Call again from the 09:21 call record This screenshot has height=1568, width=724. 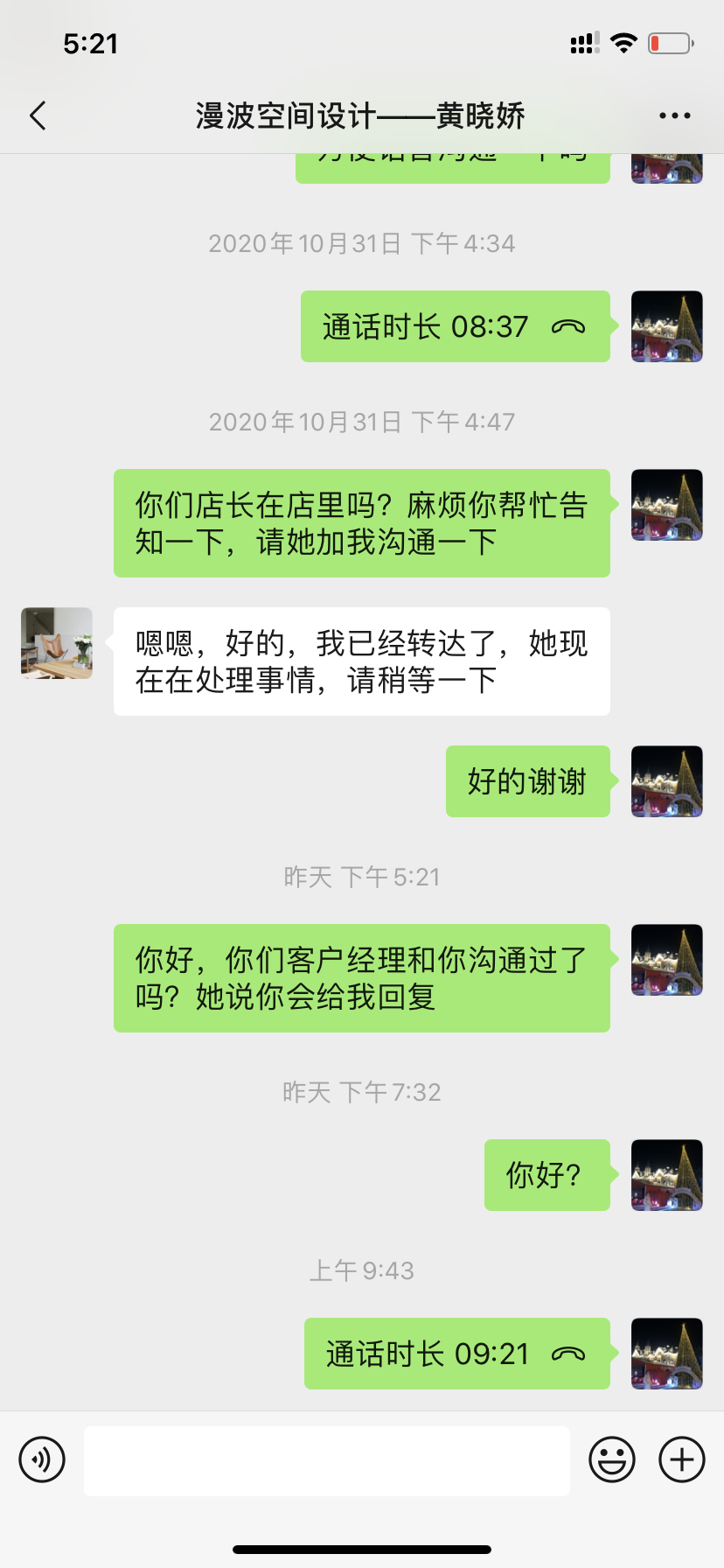point(456,1354)
